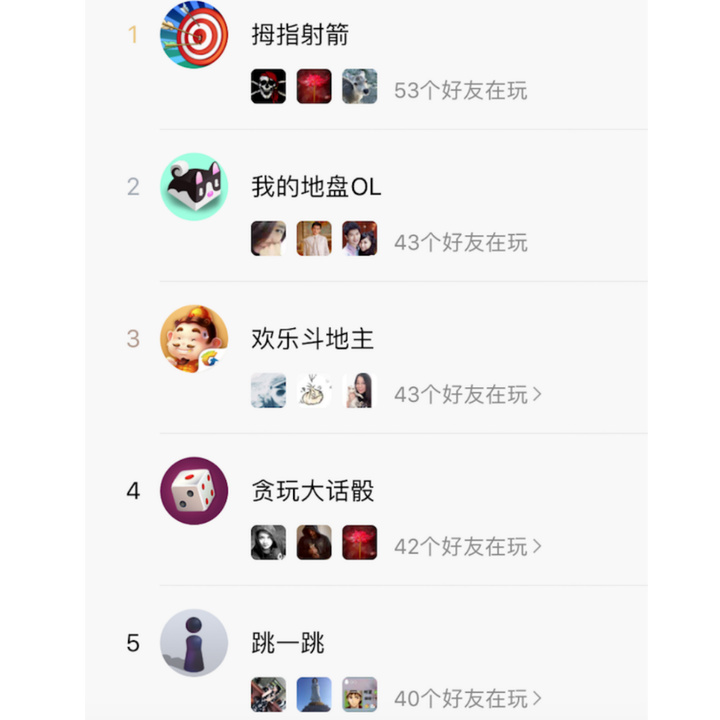Open 我的地盘OL game entry

(x=316, y=187)
